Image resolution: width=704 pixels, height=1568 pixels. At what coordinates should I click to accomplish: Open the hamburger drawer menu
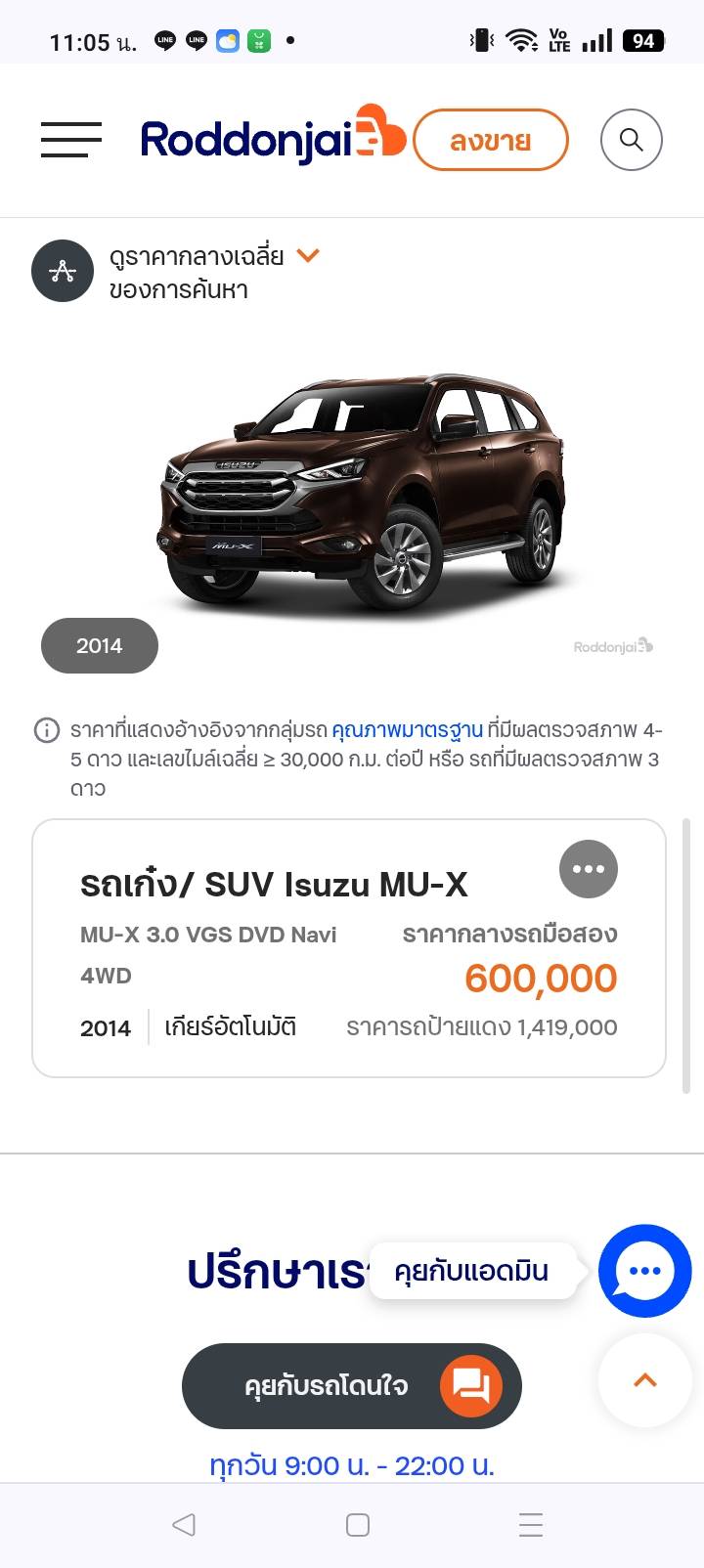coord(71,140)
